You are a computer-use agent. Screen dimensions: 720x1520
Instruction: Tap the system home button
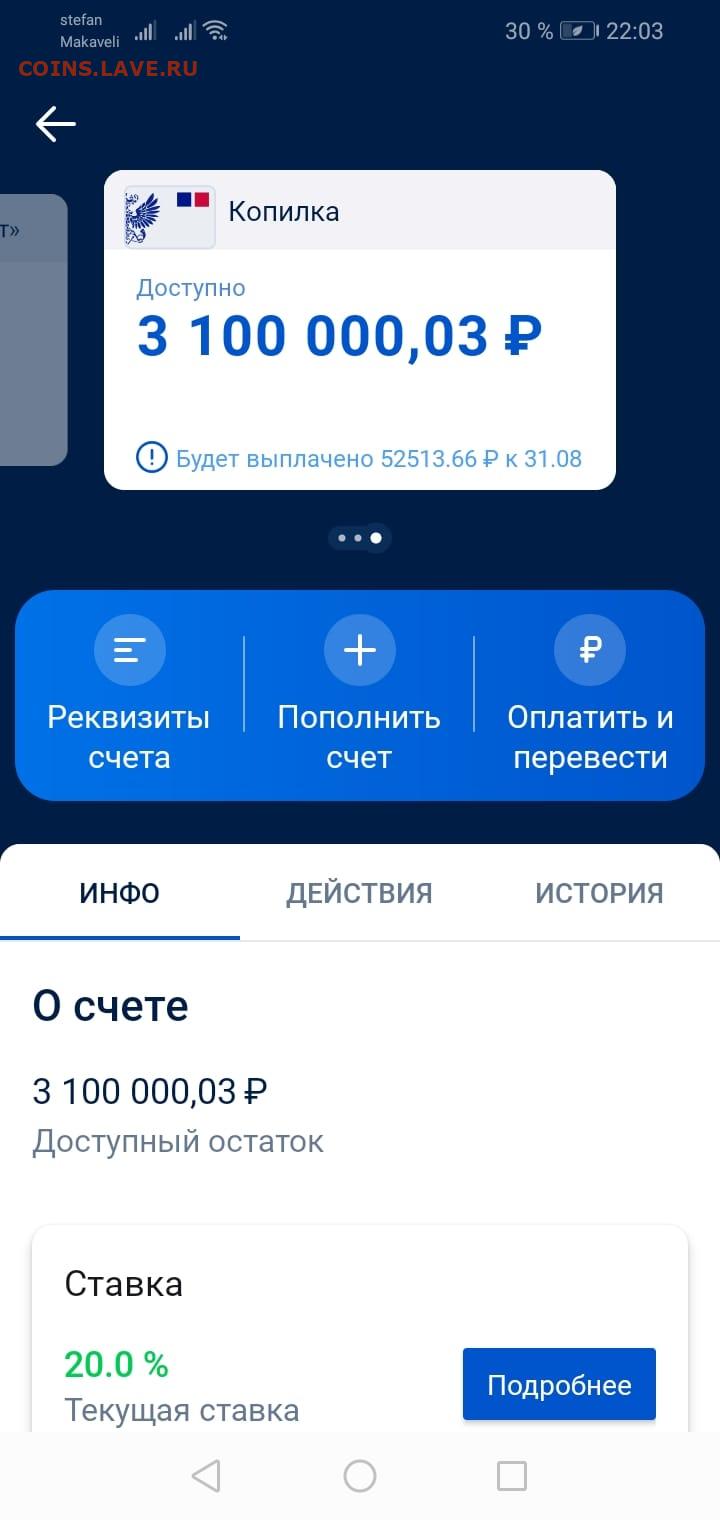click(x=360, y=1476)
